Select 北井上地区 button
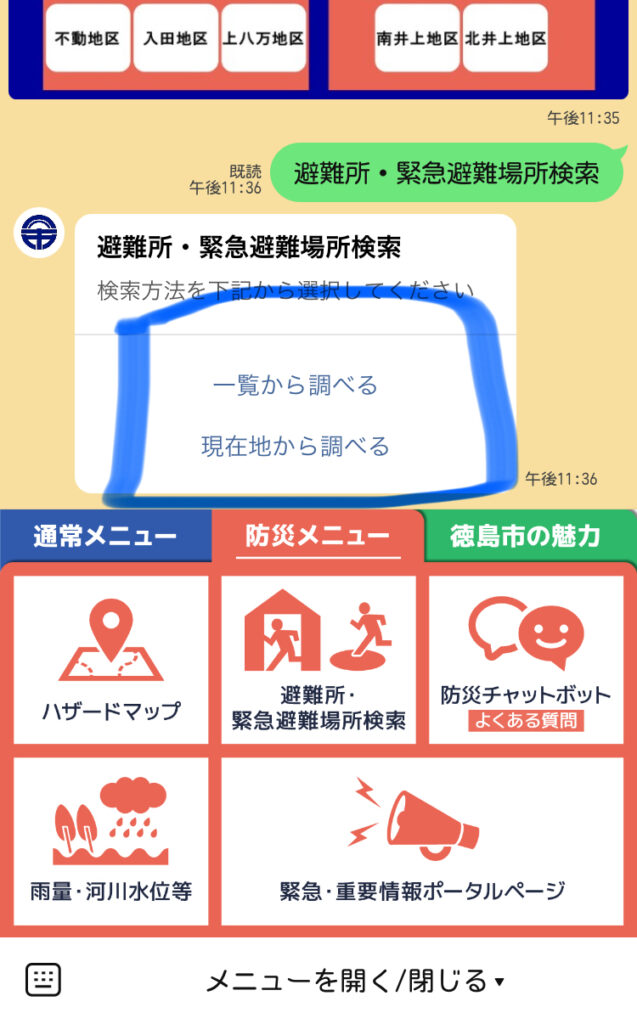The height and width of the screenshot is (1024, 637). click(x=505, y=39)
